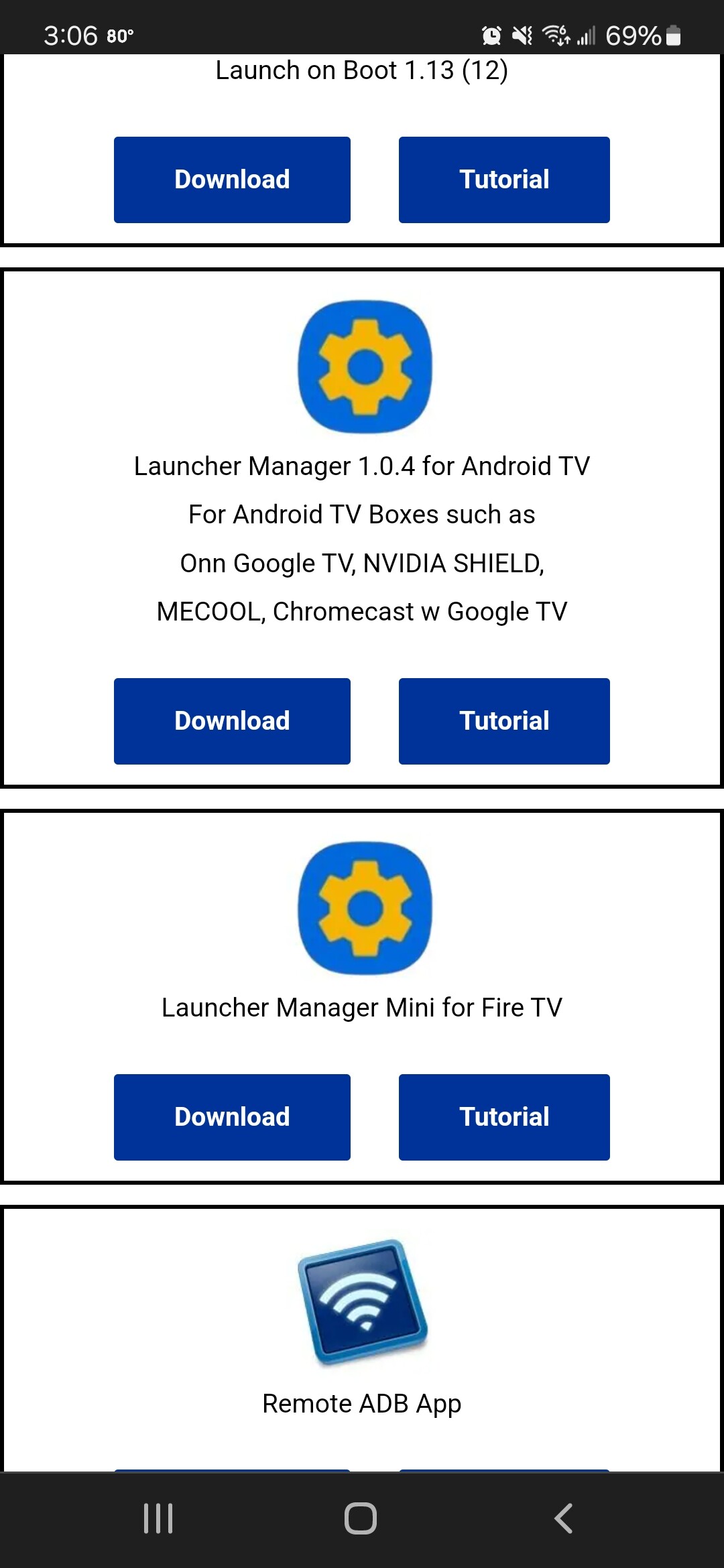Open the Launch on Boot tutorial
This screenshot has width=724, height=1568.
click(504, 180)
